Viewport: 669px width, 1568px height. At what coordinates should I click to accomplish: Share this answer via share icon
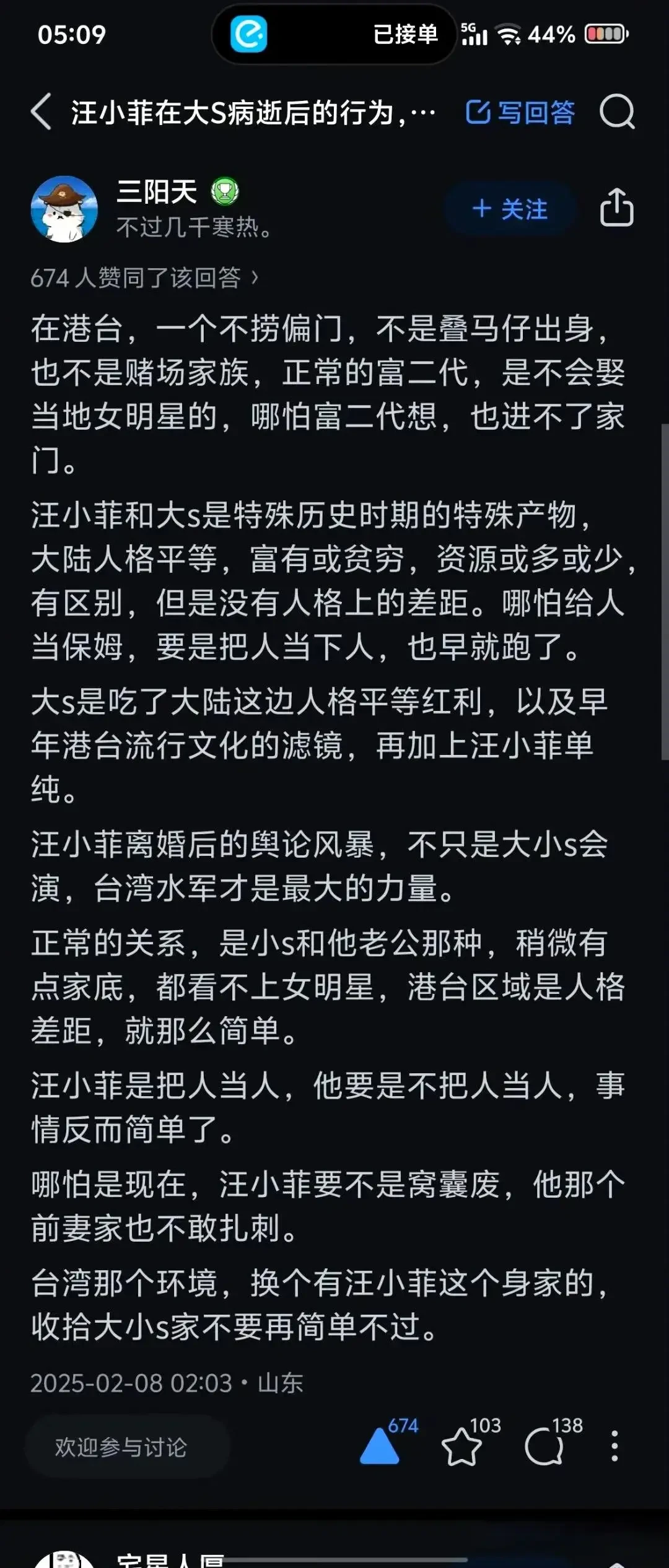(x=616, y=208)
